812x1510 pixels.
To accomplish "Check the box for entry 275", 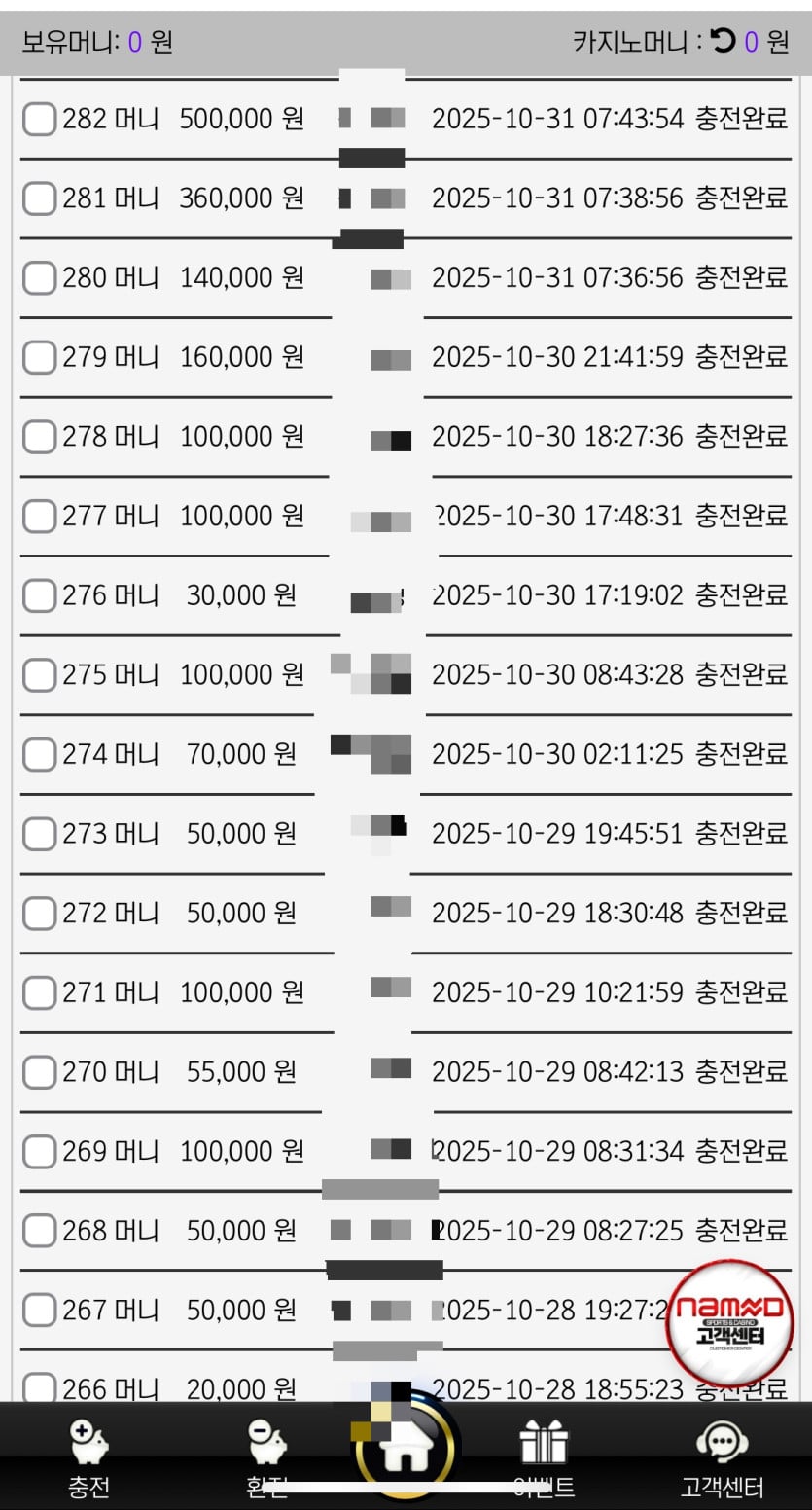I will tap(39, 675).
